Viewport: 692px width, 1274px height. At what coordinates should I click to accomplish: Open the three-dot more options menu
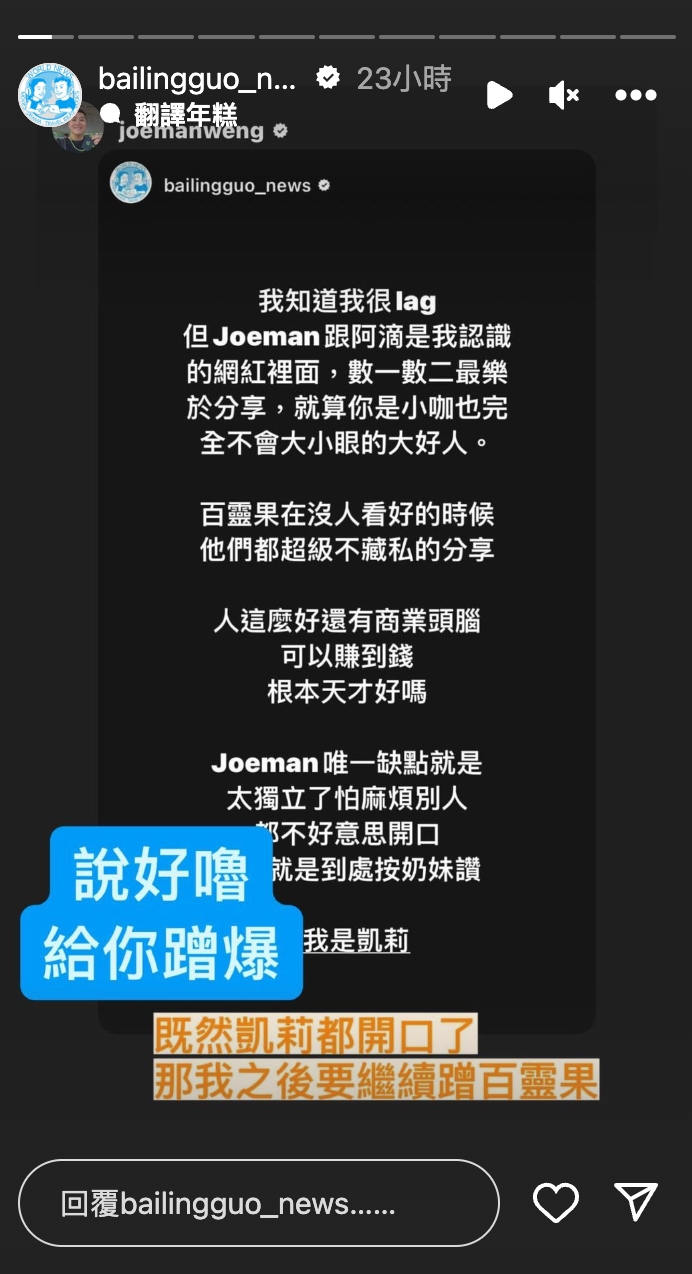pos(635,95)
